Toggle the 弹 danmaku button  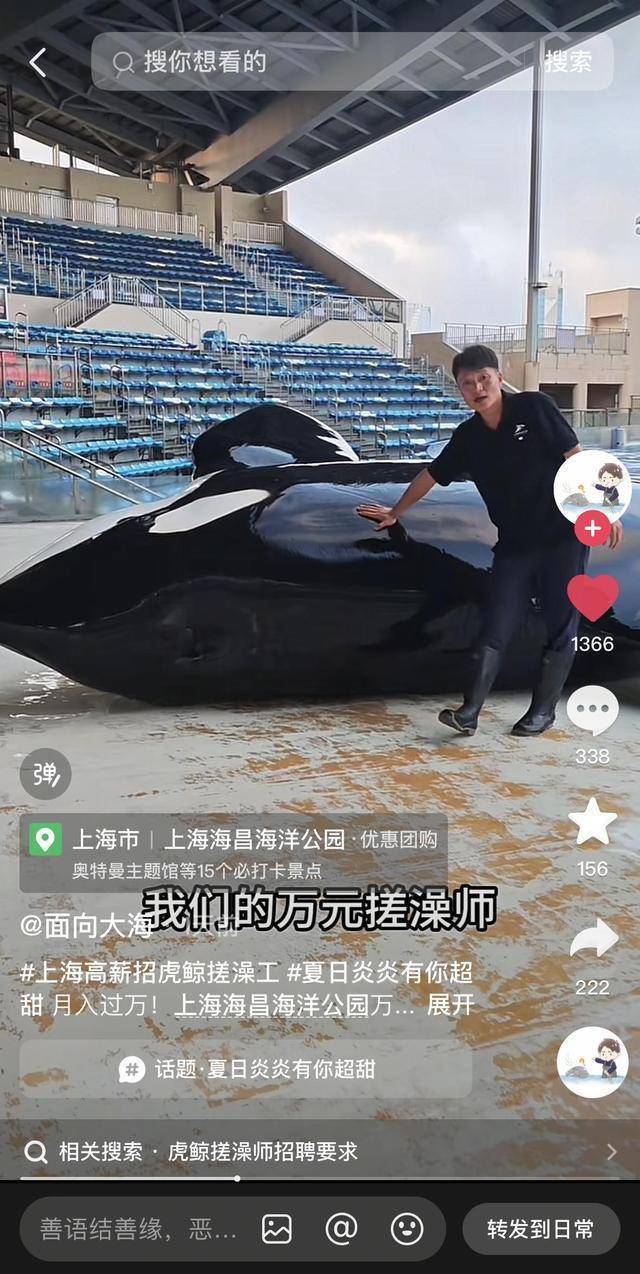45,774
